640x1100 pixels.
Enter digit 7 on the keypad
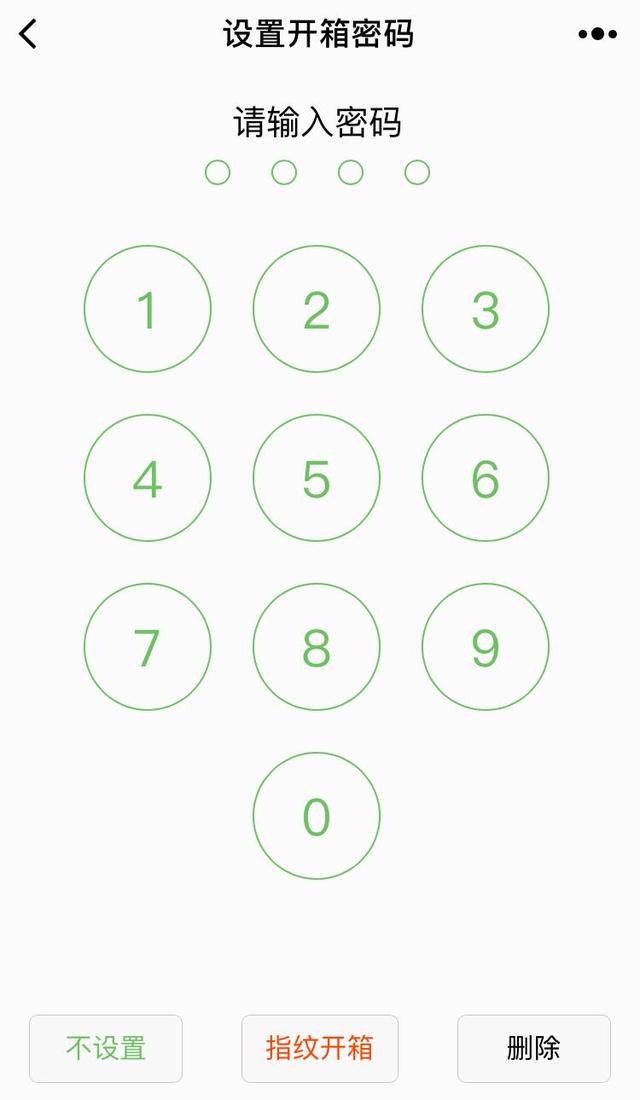point(147,647)
